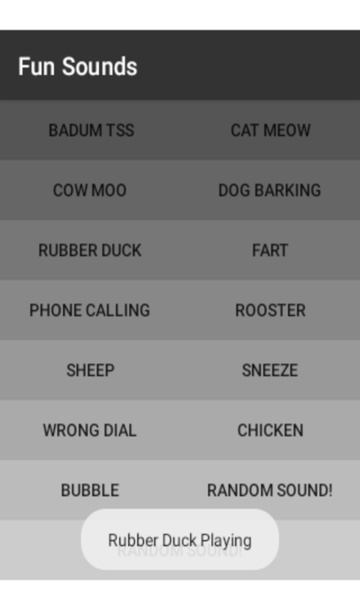Play the Bubble sound

click(90, 490)
